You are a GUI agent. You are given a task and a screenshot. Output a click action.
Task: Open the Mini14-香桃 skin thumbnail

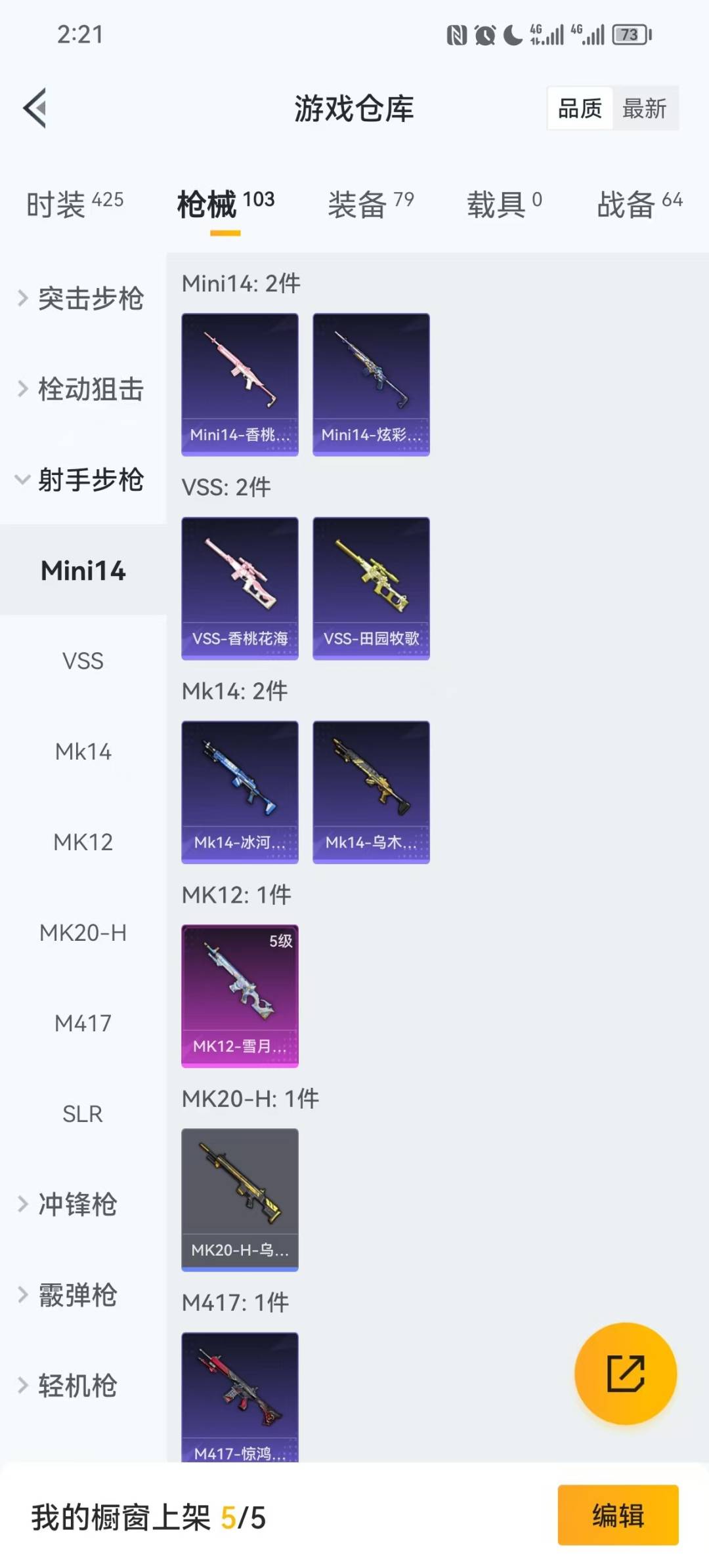(240, 382)
